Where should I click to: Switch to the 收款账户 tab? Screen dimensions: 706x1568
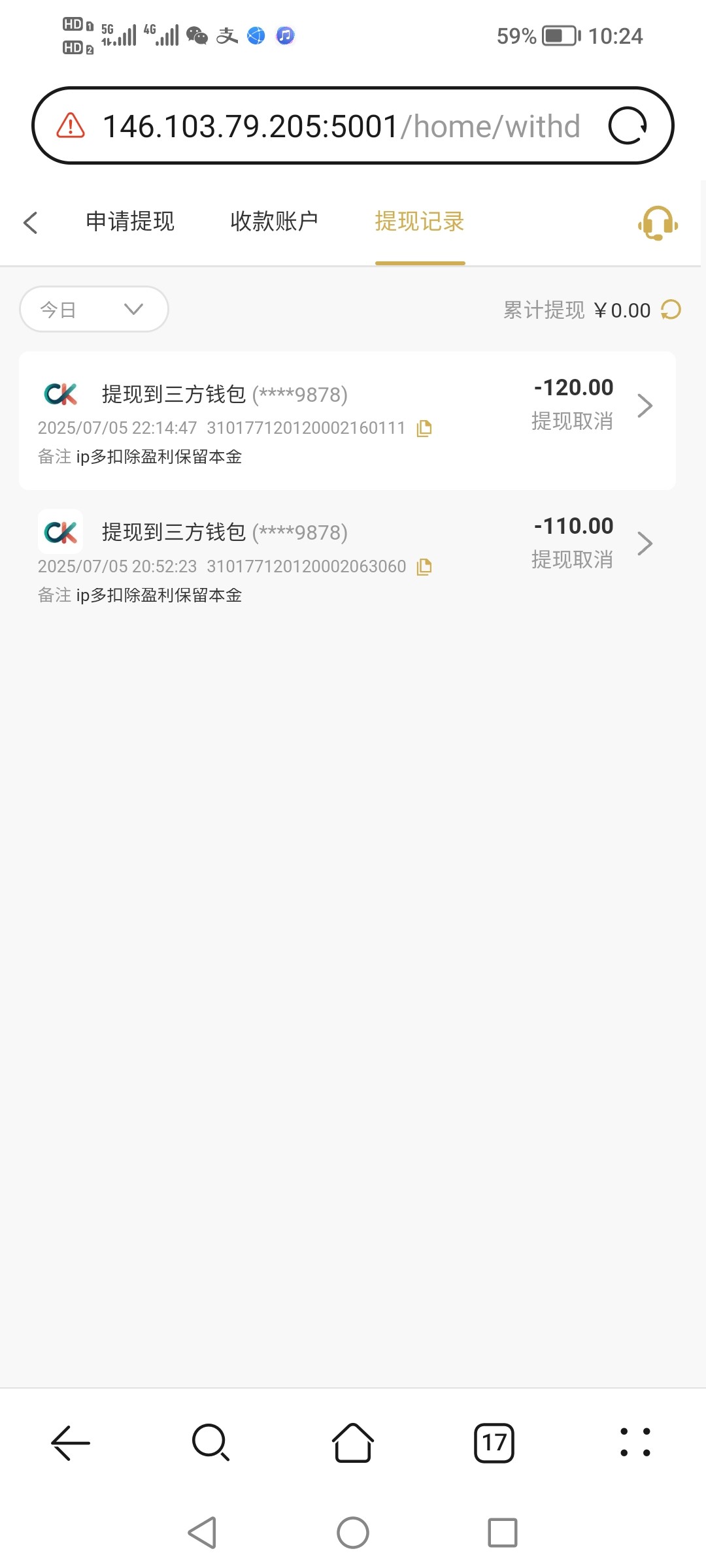pos(275,222)
